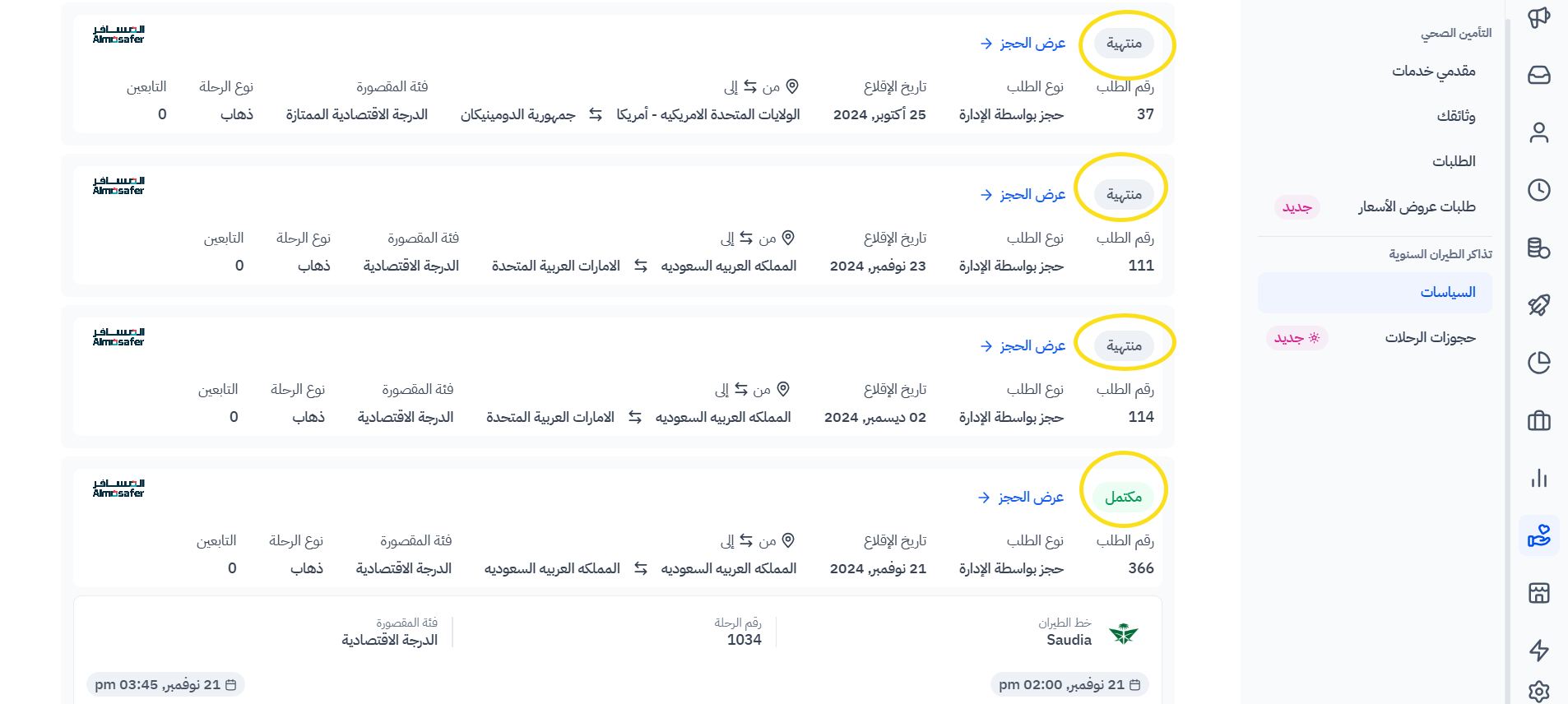Open وثائق menu item
The image size is (1568, 704).
tap(1455, 117)
